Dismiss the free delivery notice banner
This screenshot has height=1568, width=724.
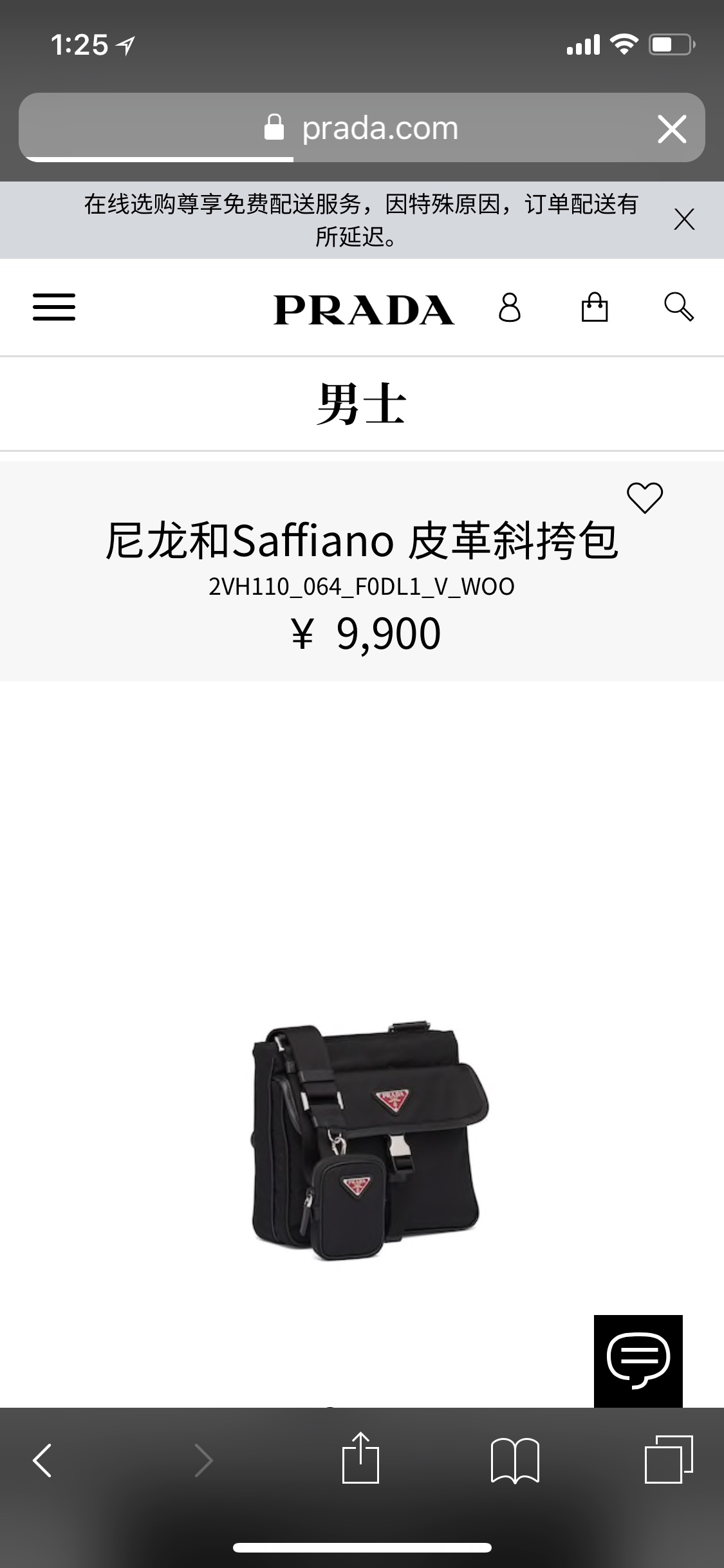684,219
